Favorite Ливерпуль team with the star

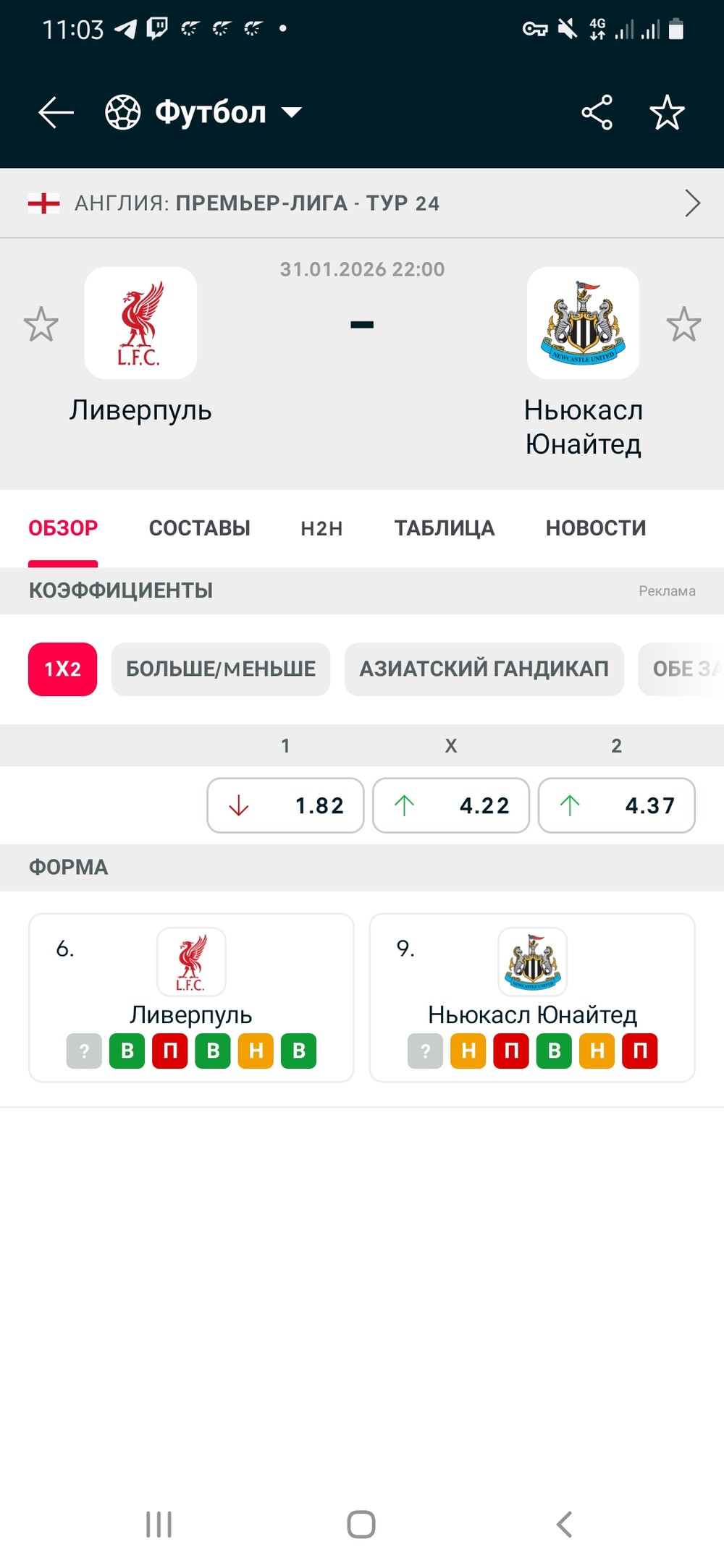pyautogui.click(x=41, y=324)
